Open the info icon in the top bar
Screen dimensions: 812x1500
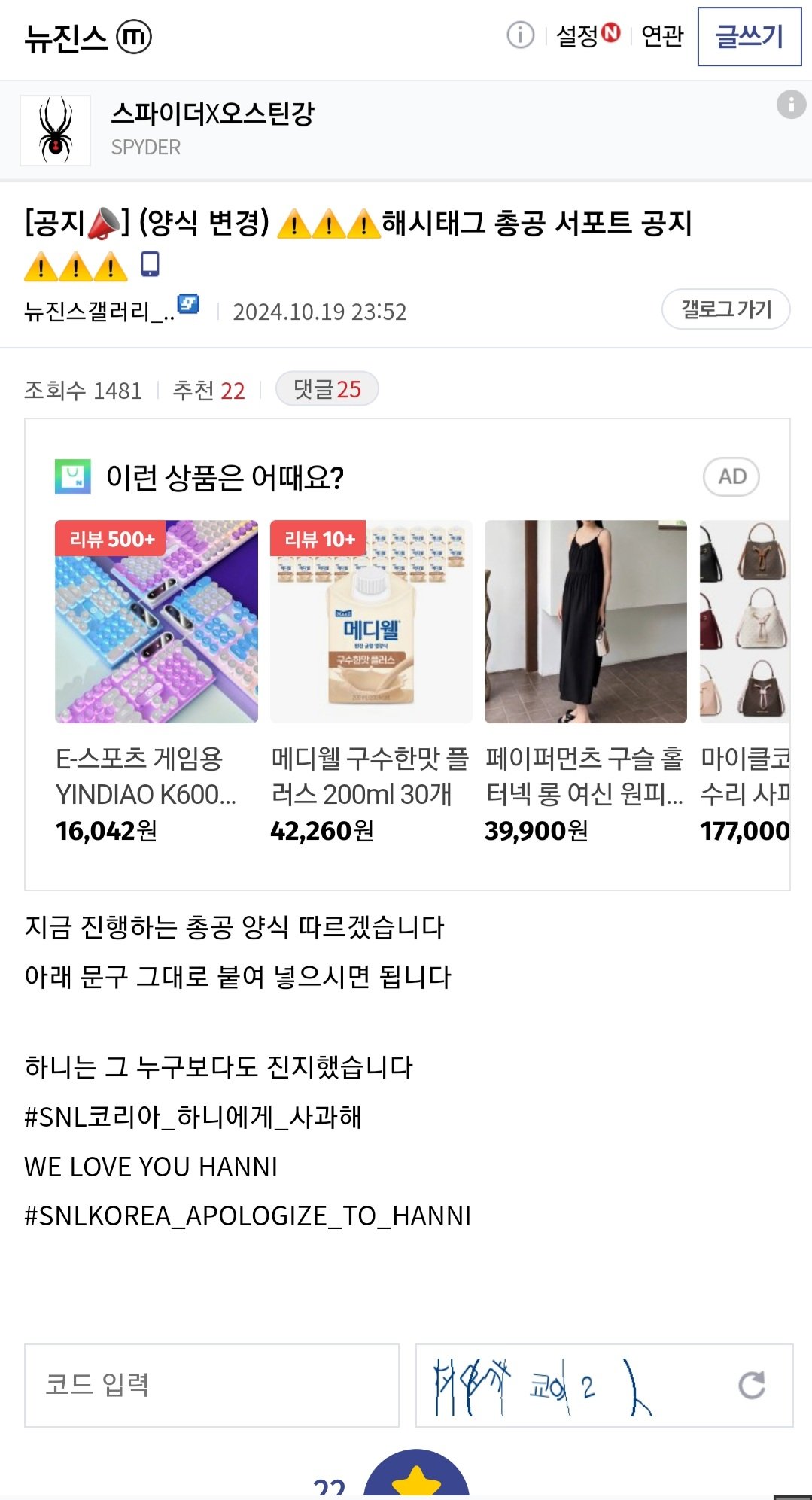pyautogui.click(x=518, y=35)
